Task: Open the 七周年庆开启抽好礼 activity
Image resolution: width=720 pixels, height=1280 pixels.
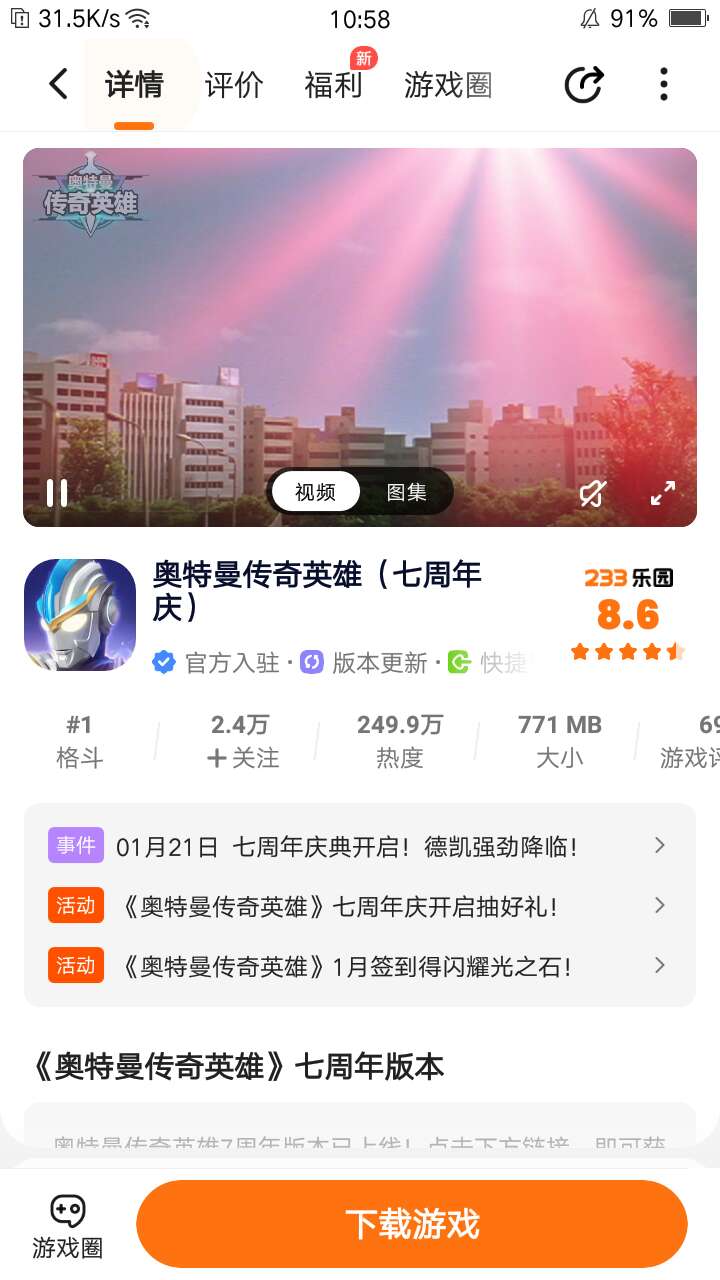Action: [360, 906]
